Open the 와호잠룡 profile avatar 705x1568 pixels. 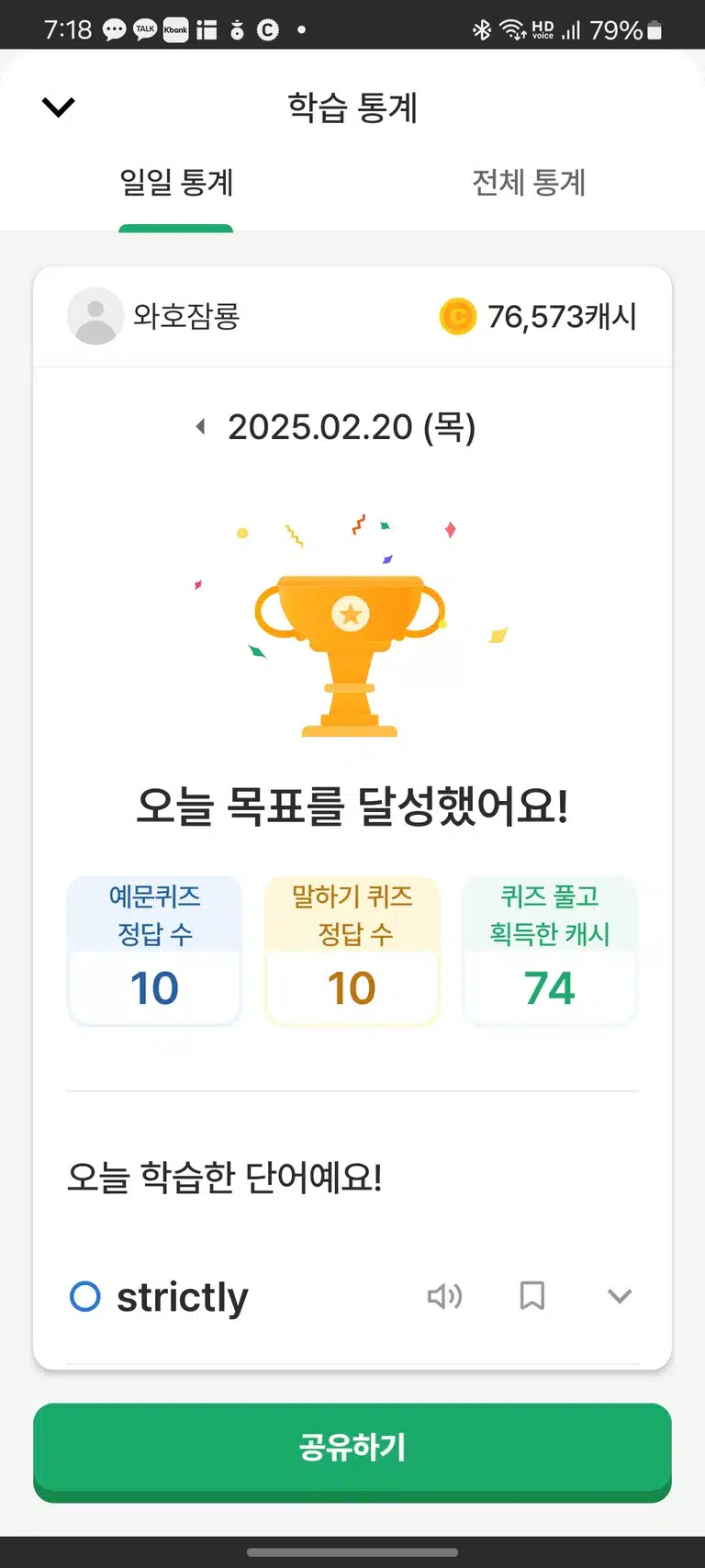click(95, 316)
